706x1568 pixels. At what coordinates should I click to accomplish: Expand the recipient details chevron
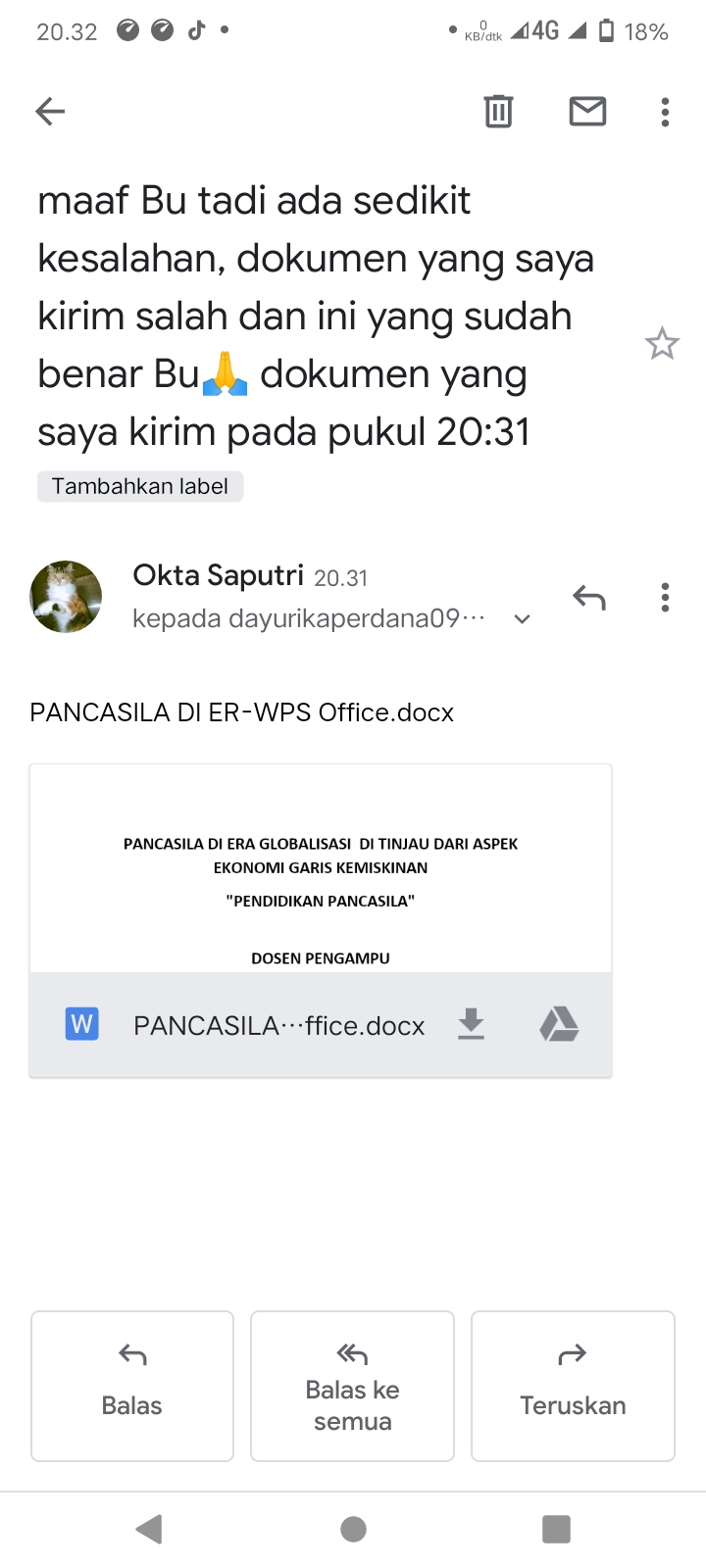click(523, 619)
